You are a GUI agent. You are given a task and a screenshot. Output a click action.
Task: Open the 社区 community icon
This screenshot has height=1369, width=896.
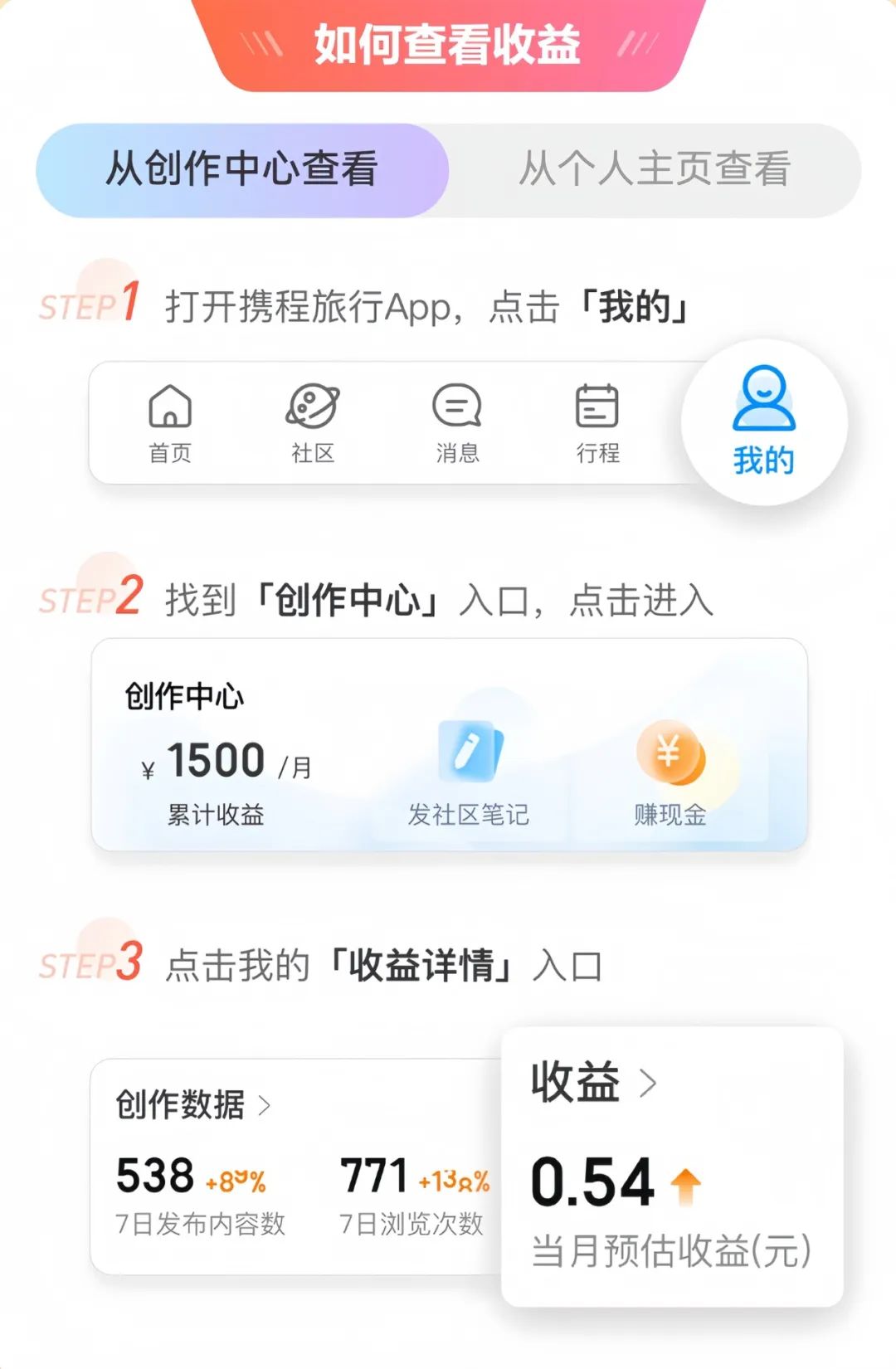[x=311, y=407]
